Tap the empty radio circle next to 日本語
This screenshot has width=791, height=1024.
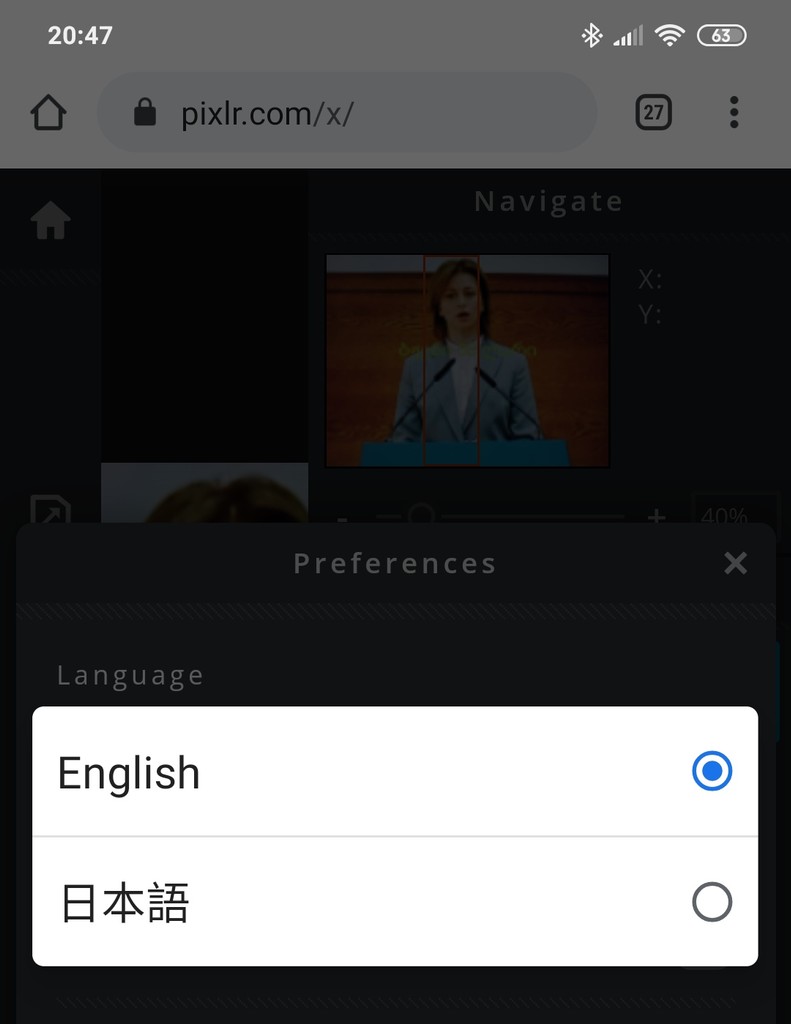click(x=711, y=901)
